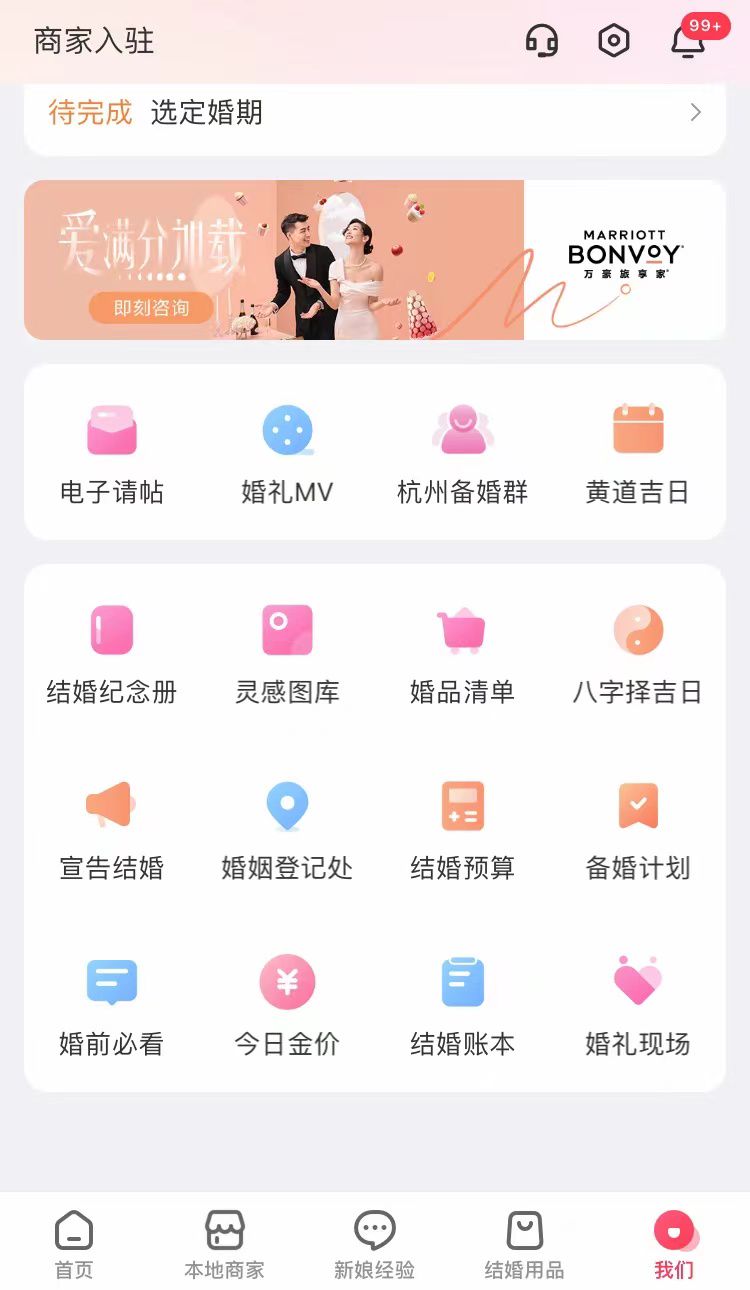The height and width of the screenshot is (1290, 750).
Task: Open 结婚纪念册
Action: (112, 655)
